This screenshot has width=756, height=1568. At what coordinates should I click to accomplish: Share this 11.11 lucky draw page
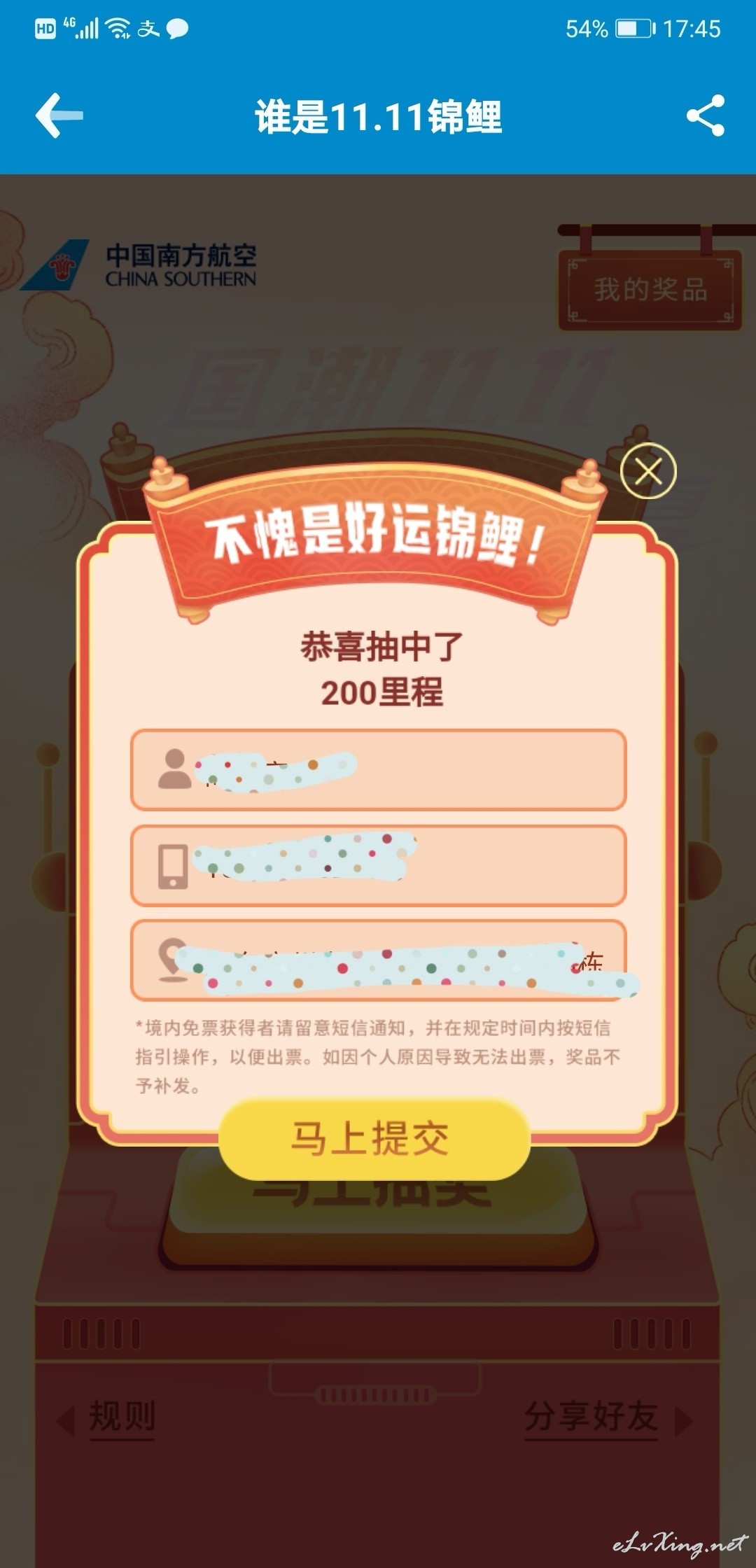(705, 115)
